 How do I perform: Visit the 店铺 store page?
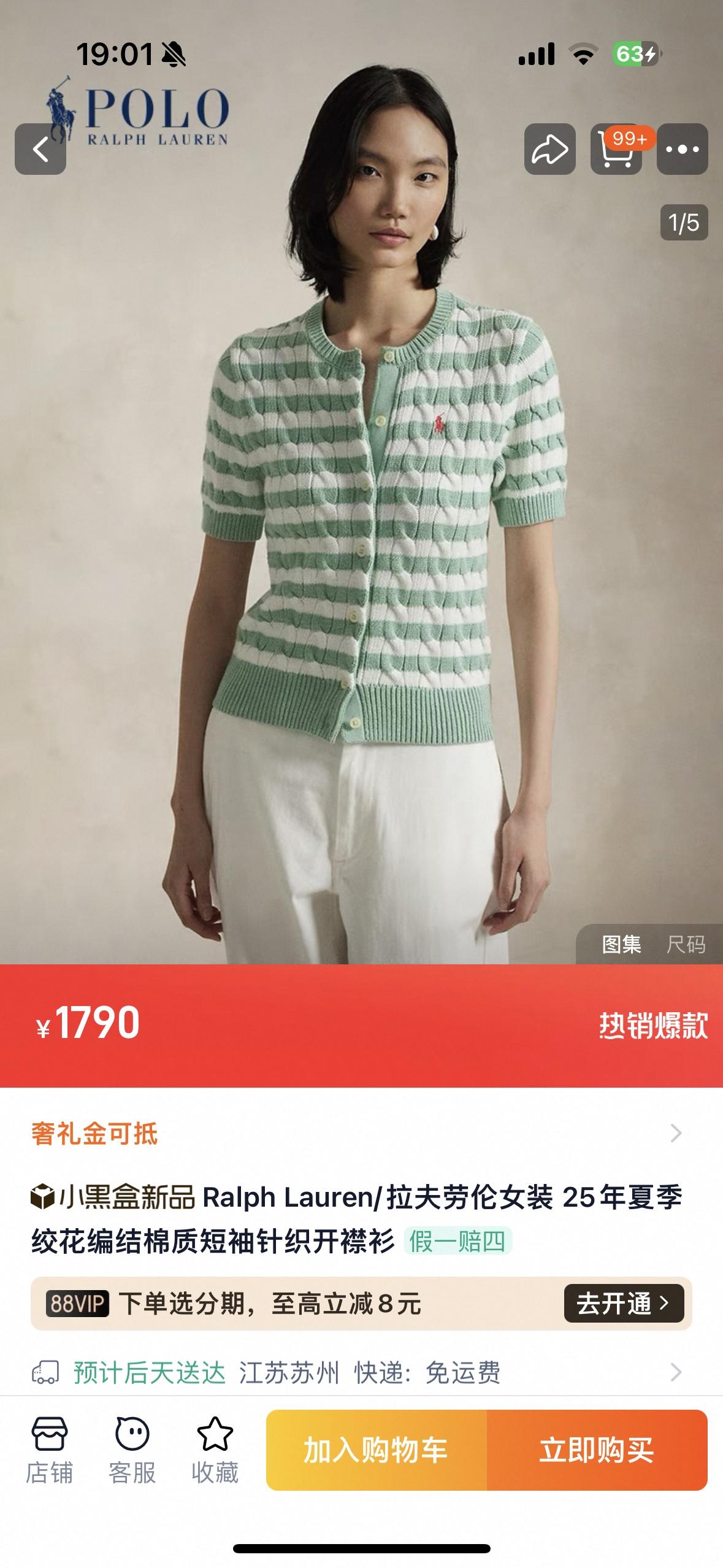pyautogui.click(x=49, y=1450)
